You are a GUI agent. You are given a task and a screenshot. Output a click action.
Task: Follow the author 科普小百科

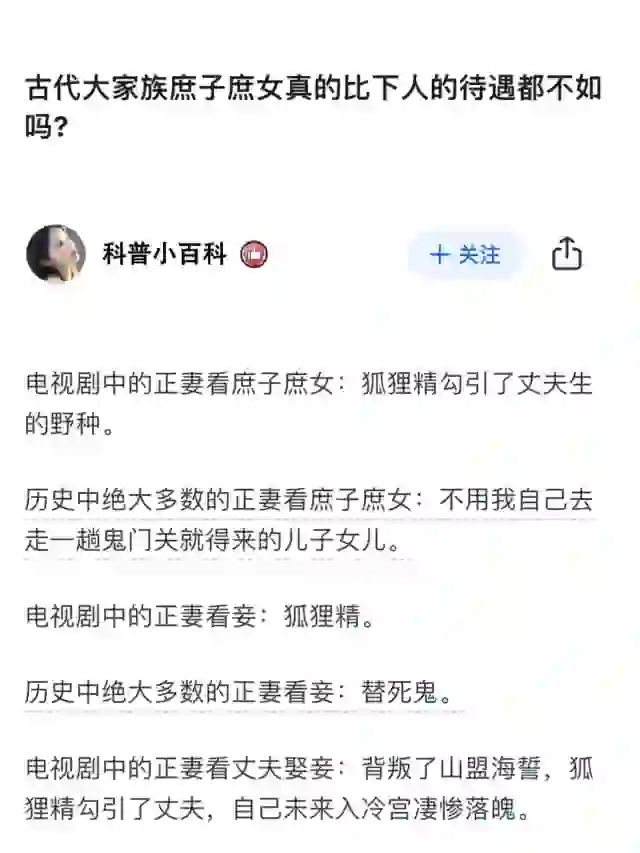click(x=465, y=254)
